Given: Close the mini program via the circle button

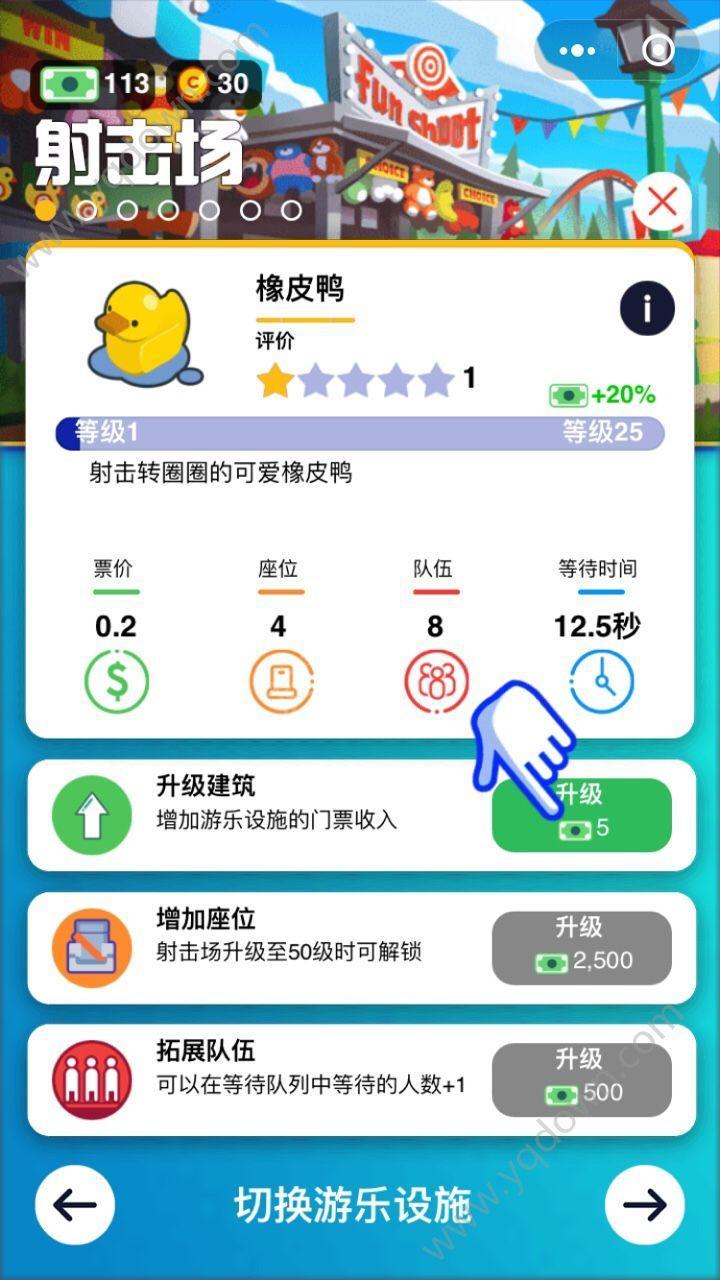Looking at the screenshot, I should 658,50.
